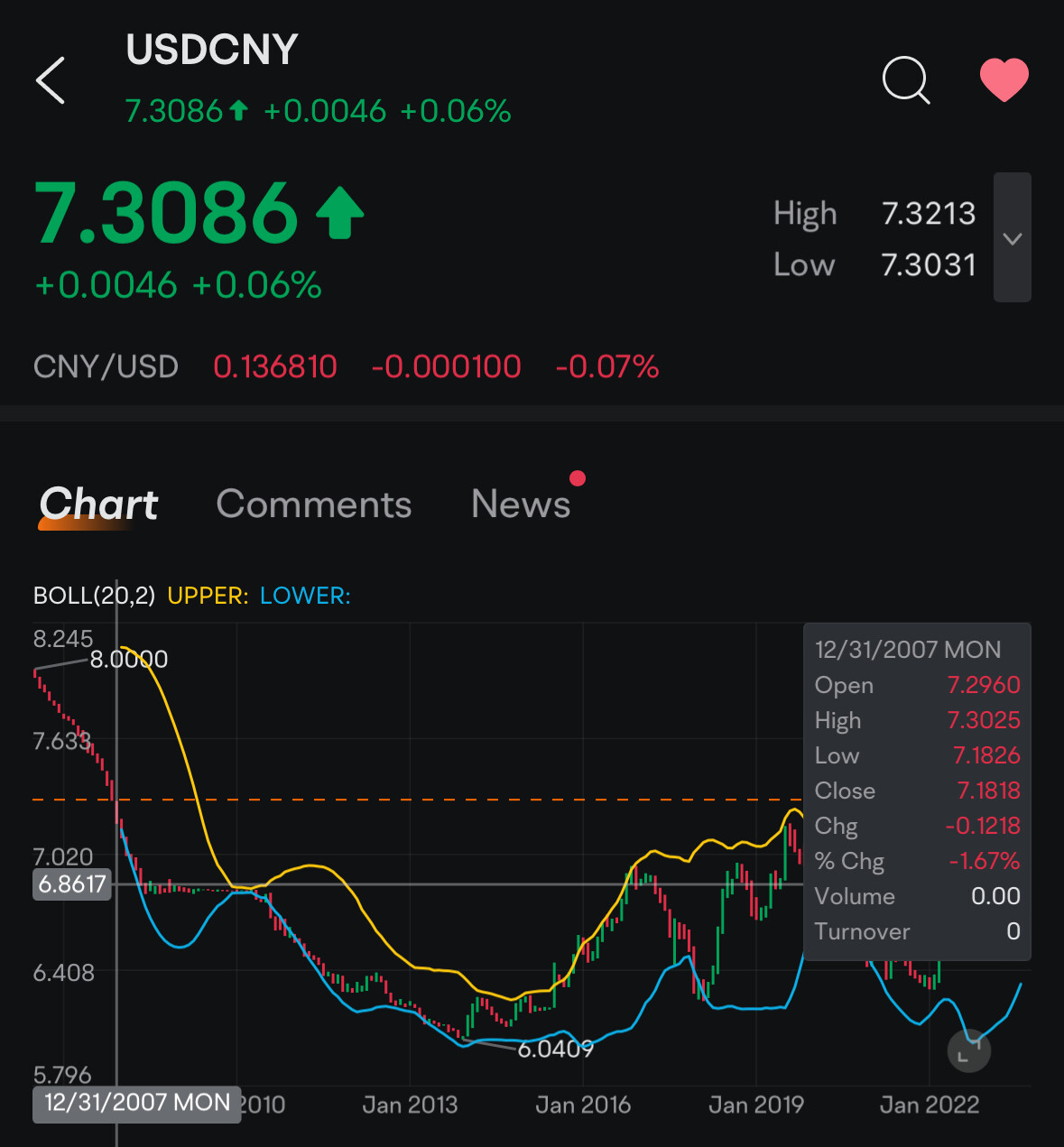Toggle the heart favorite icon
Viewport: 1064px width, 1147px height.
tap(1004, 80)
